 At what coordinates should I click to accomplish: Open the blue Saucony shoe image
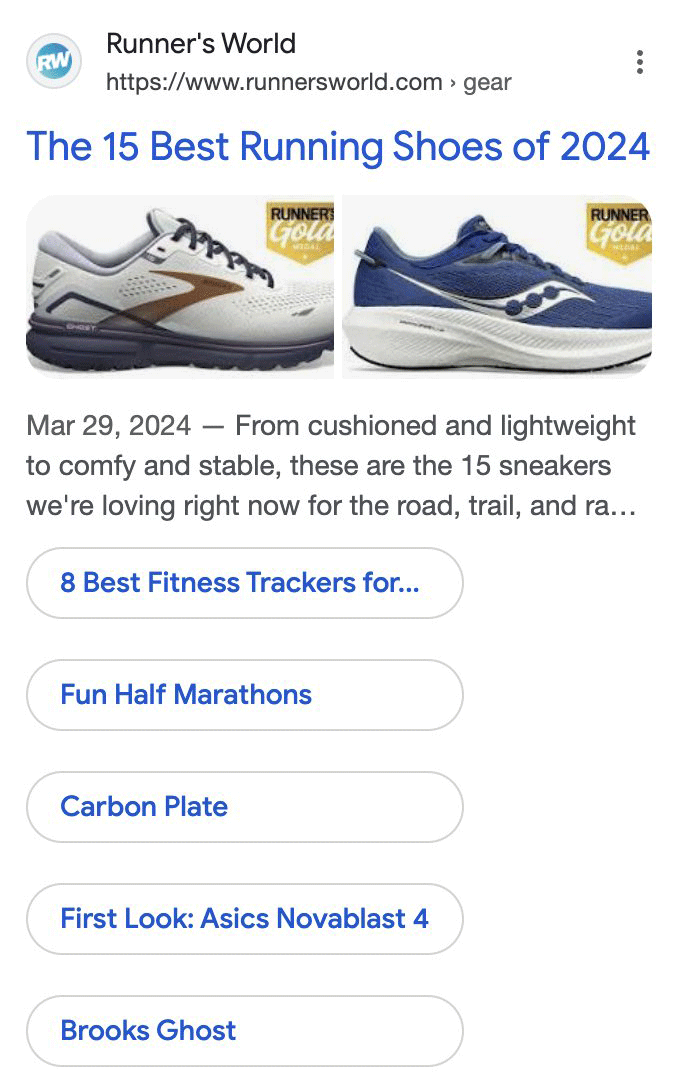[x=497, y=286]
